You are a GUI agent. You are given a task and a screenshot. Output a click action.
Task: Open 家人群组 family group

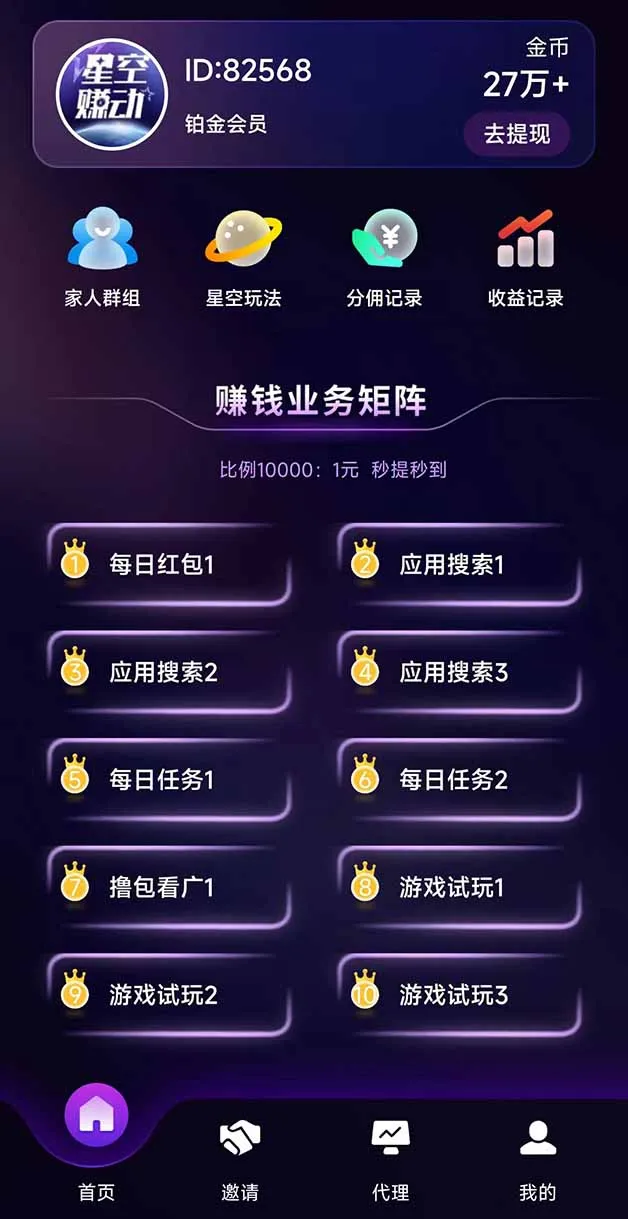coord(102,255)
